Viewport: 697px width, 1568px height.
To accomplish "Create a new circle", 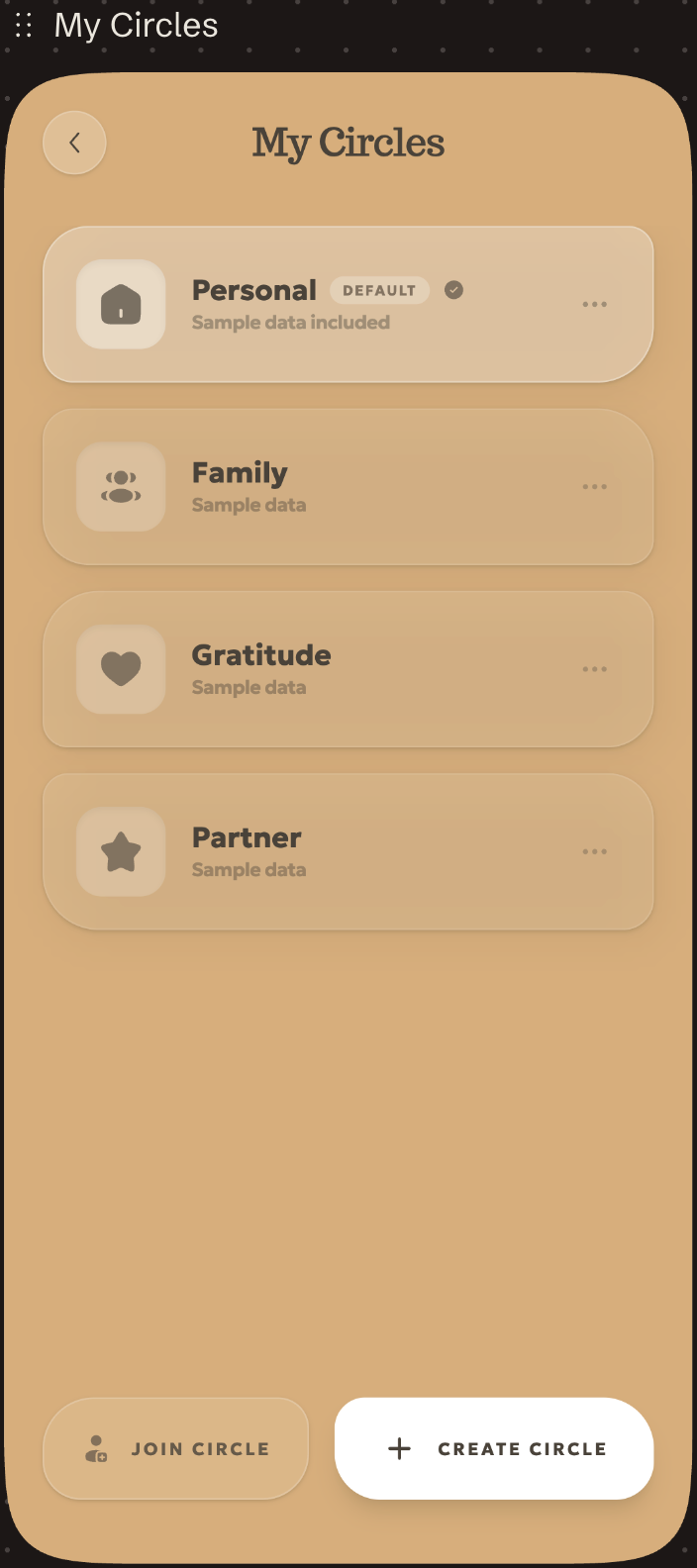I will coord(494,1448).
